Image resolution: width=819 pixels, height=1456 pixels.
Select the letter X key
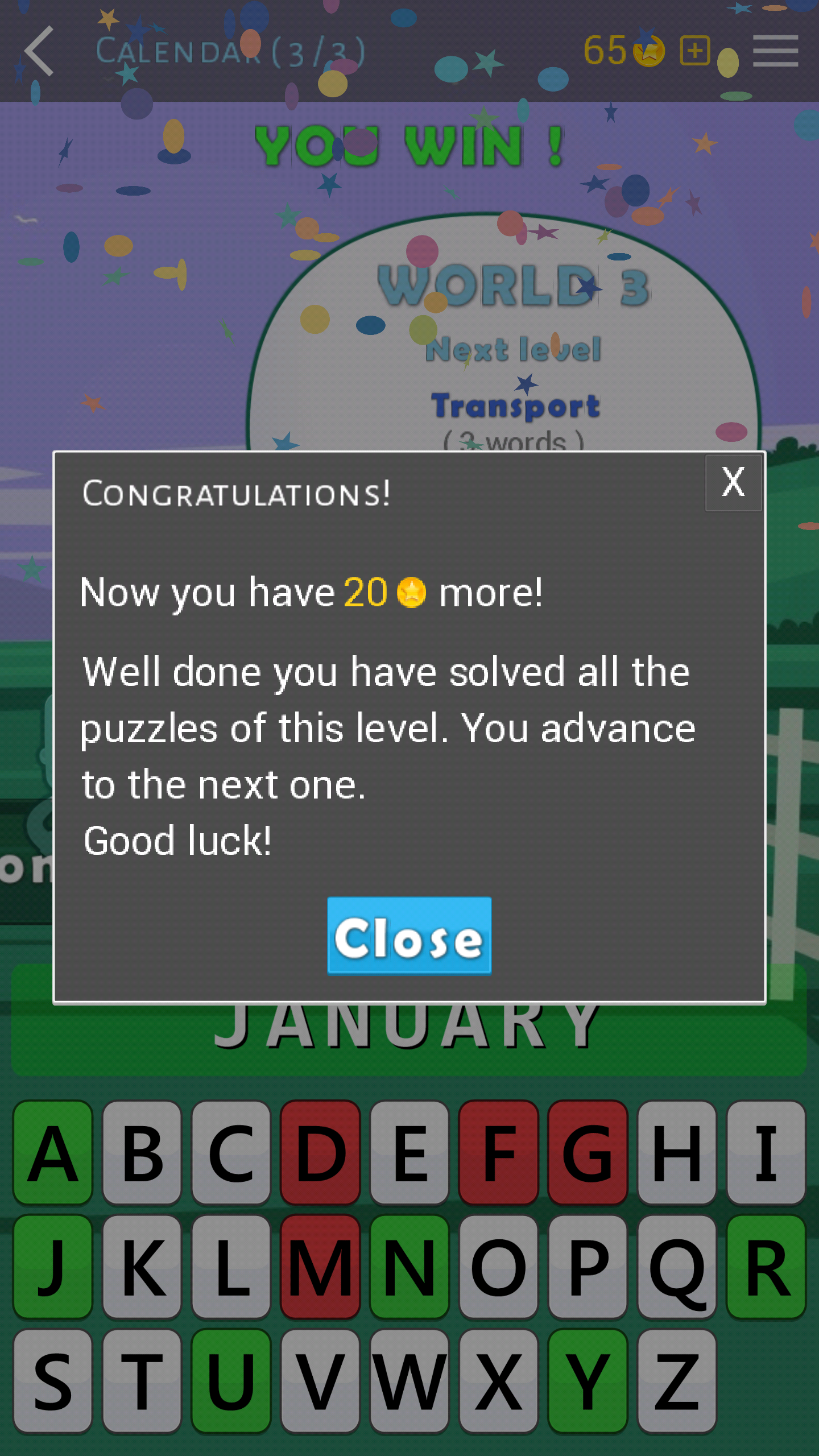(498, 1380)
